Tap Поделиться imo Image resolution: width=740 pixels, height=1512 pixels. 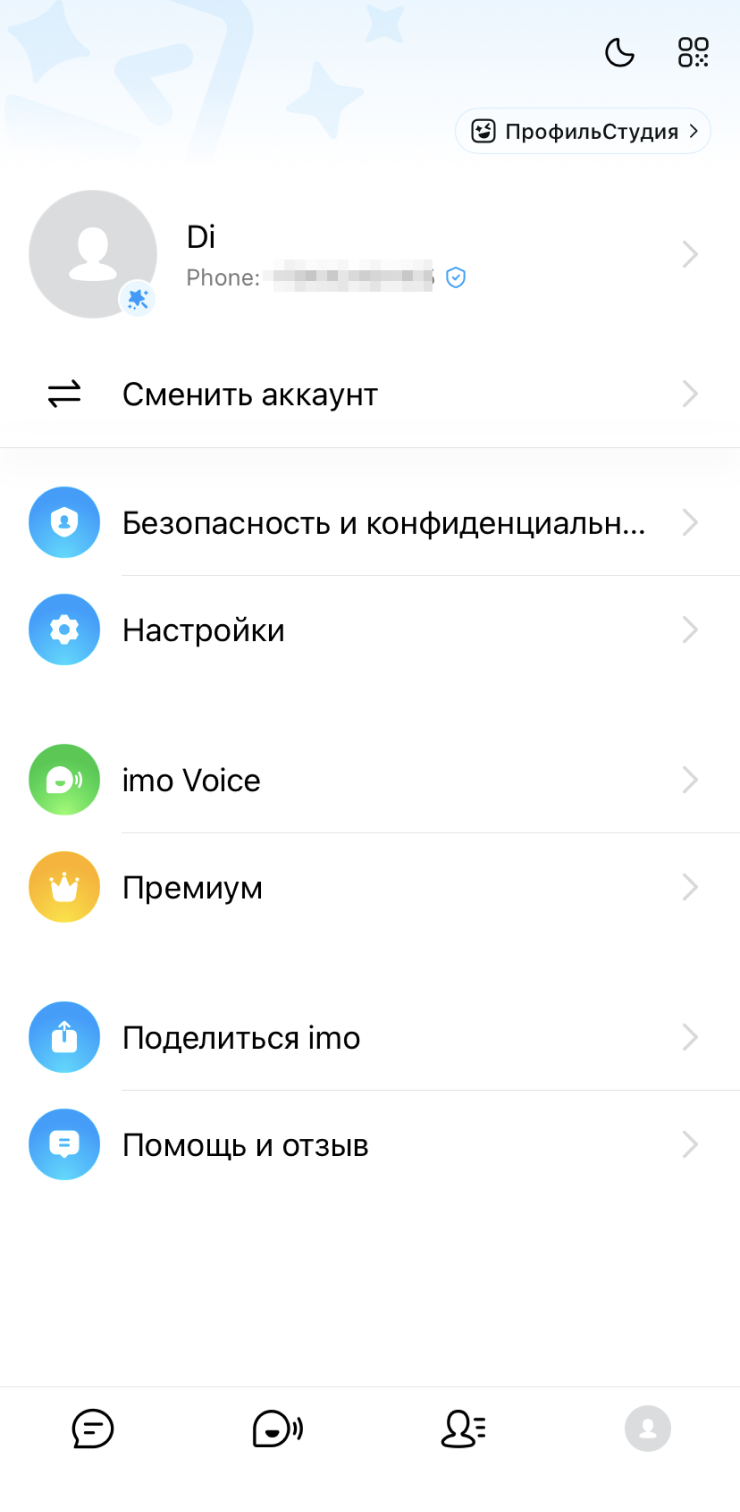tap(370, 1038)
